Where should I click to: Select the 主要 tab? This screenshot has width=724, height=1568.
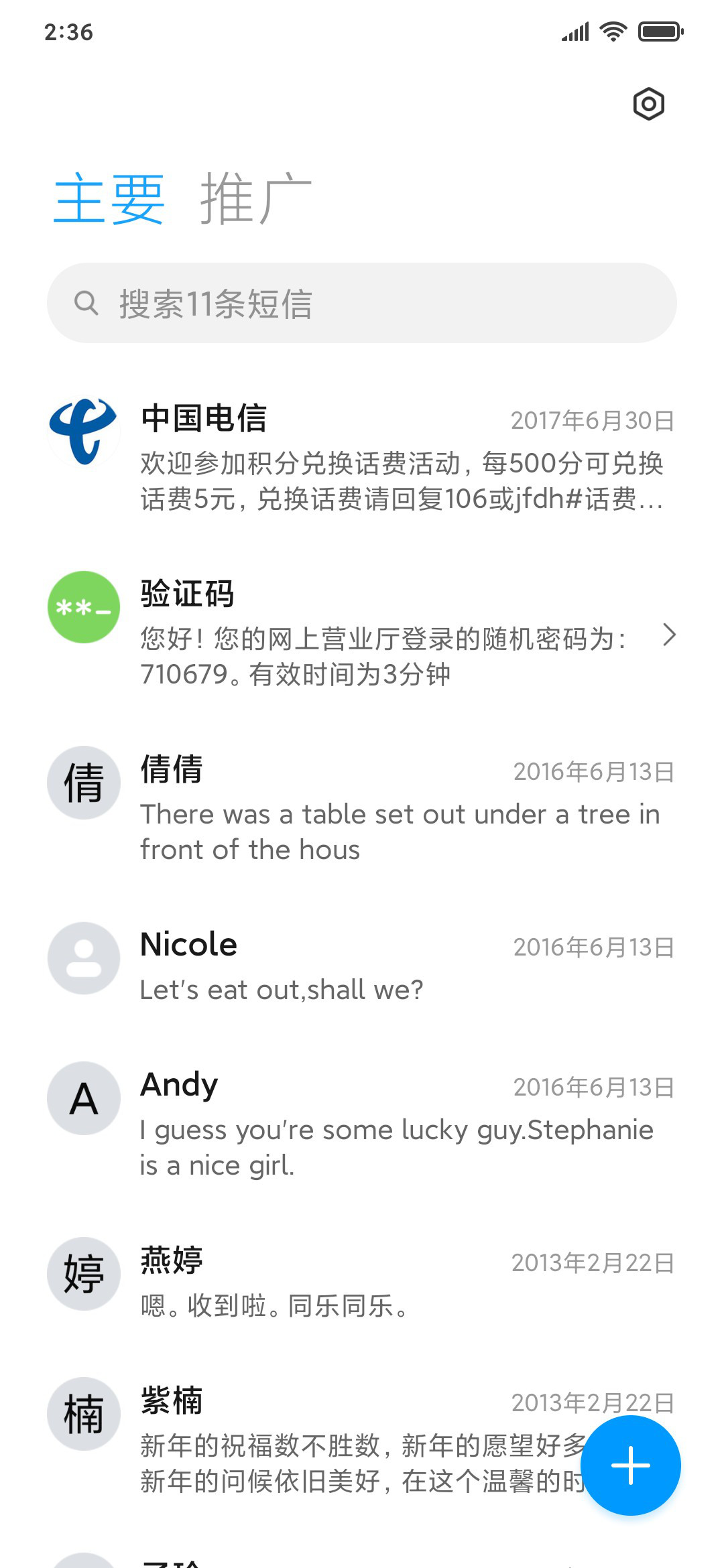(109, 198)
